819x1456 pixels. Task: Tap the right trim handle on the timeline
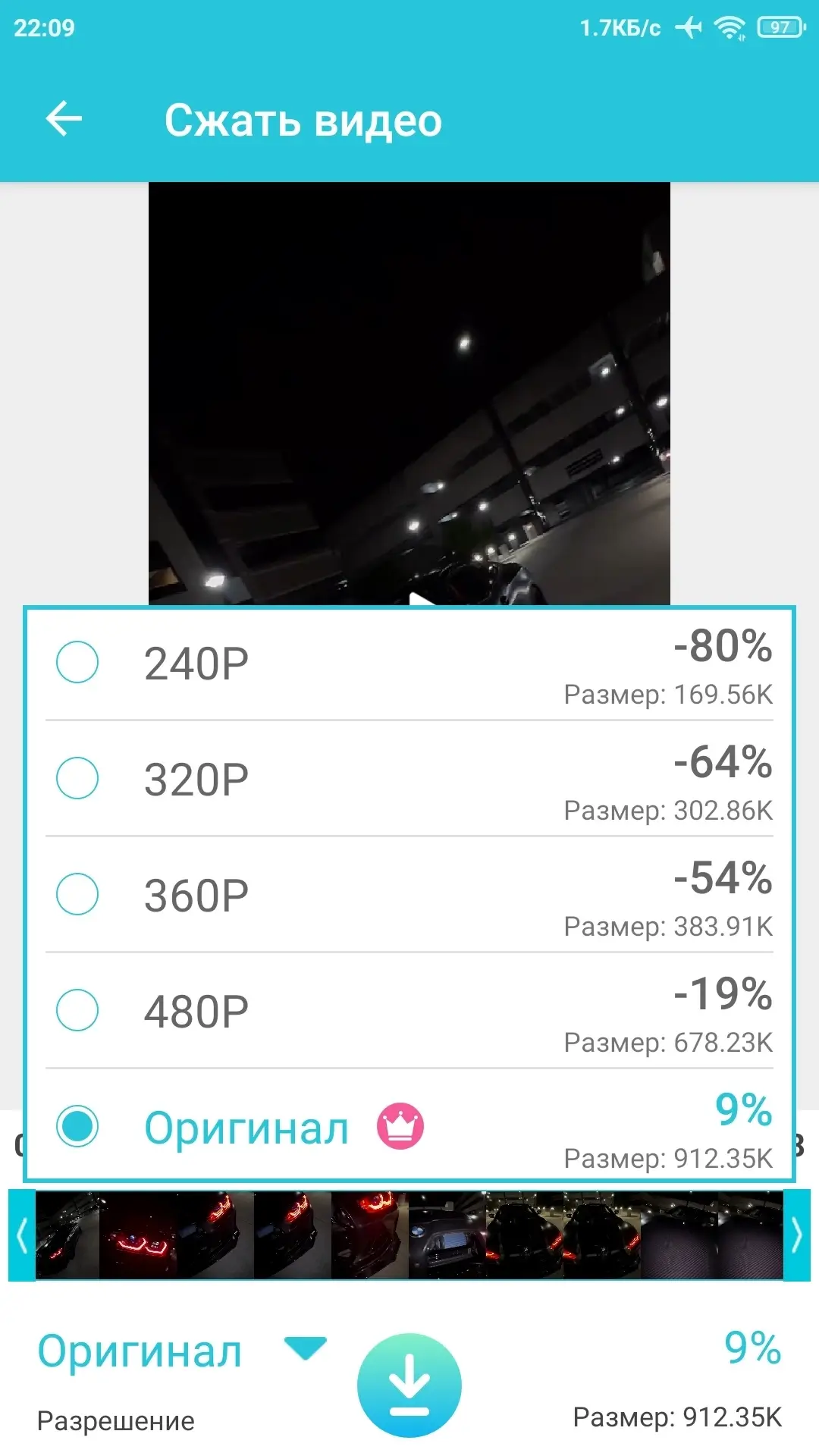tap(796, 1236)
